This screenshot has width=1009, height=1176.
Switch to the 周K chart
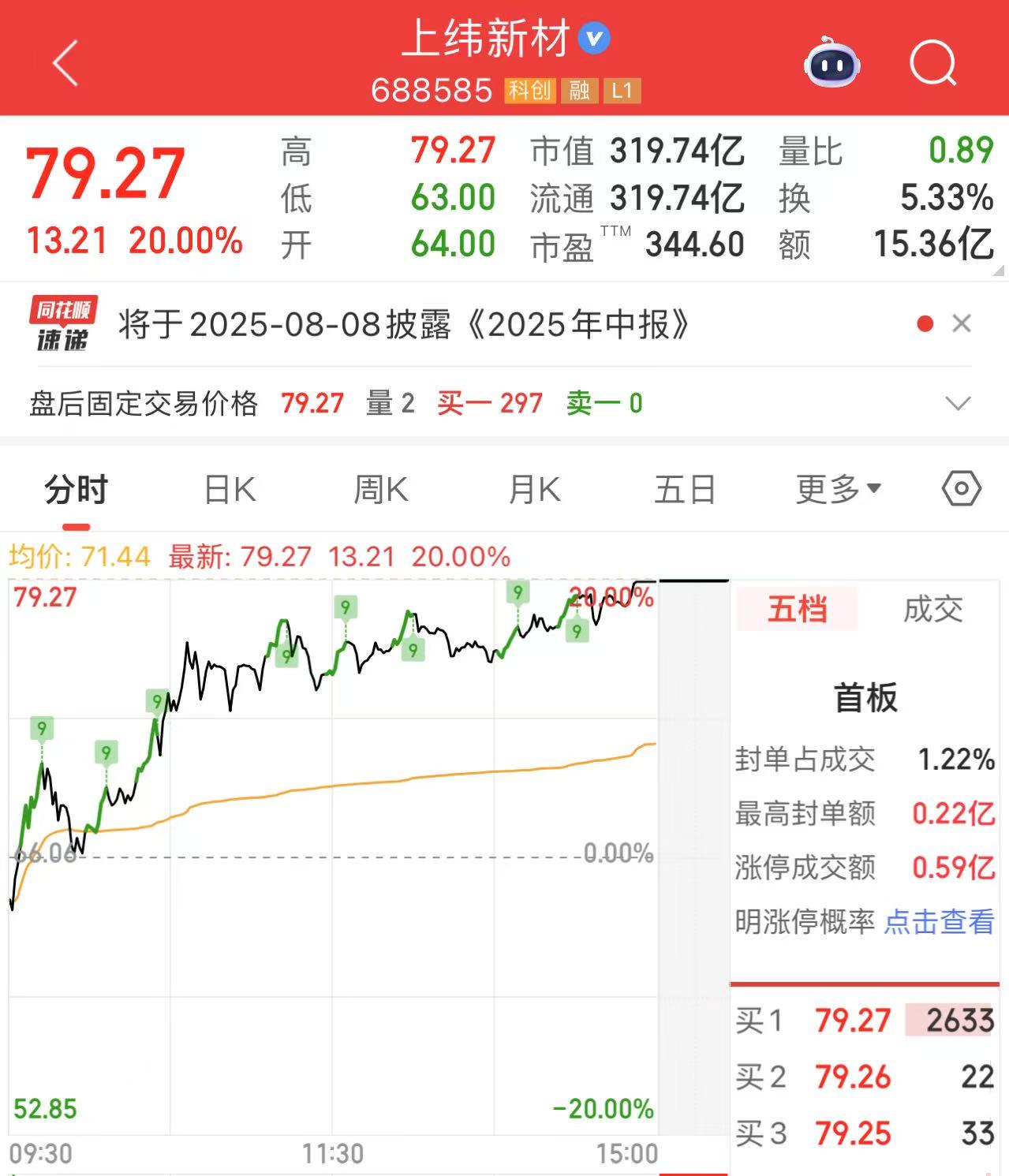(x=381, y=490)
